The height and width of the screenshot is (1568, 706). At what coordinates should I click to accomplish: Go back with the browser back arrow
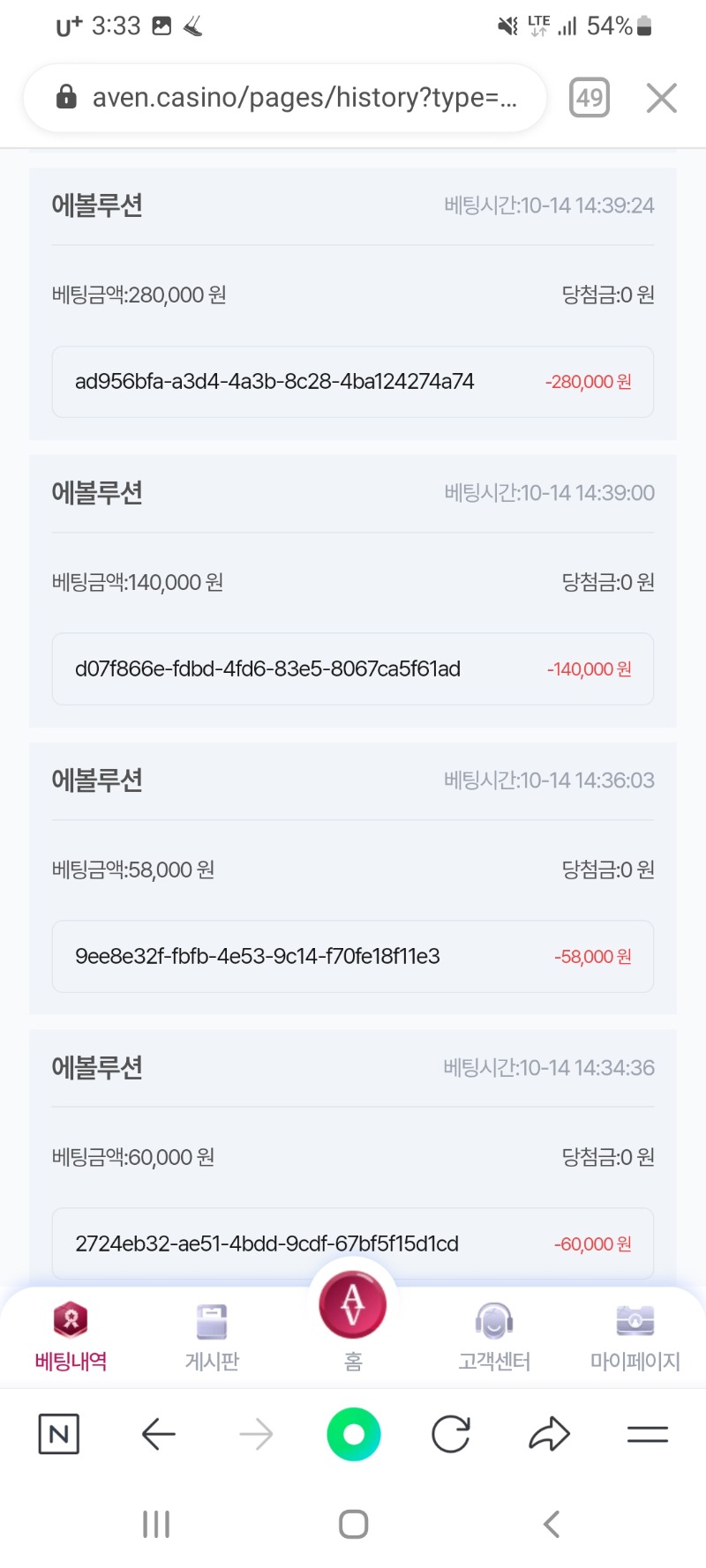(x=159, y=1434)
